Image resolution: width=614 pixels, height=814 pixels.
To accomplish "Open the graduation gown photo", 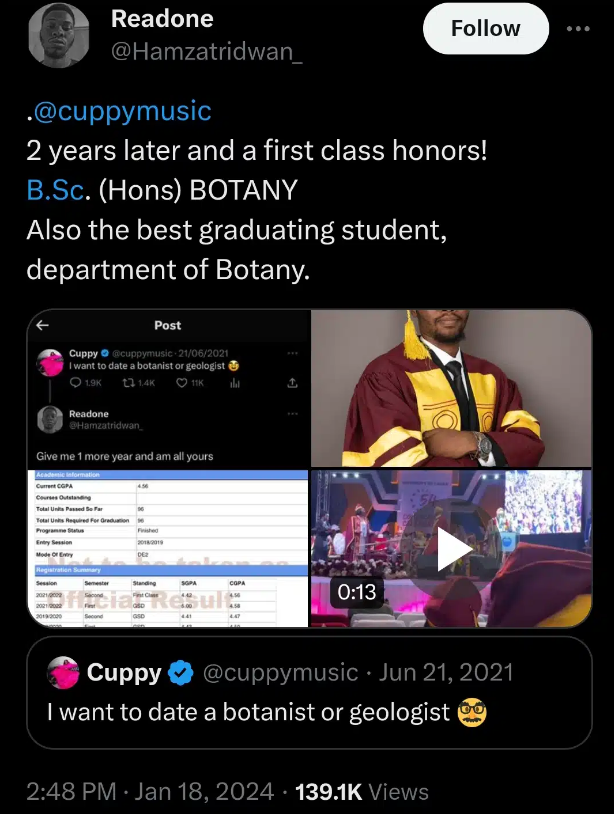I will 451,388.
